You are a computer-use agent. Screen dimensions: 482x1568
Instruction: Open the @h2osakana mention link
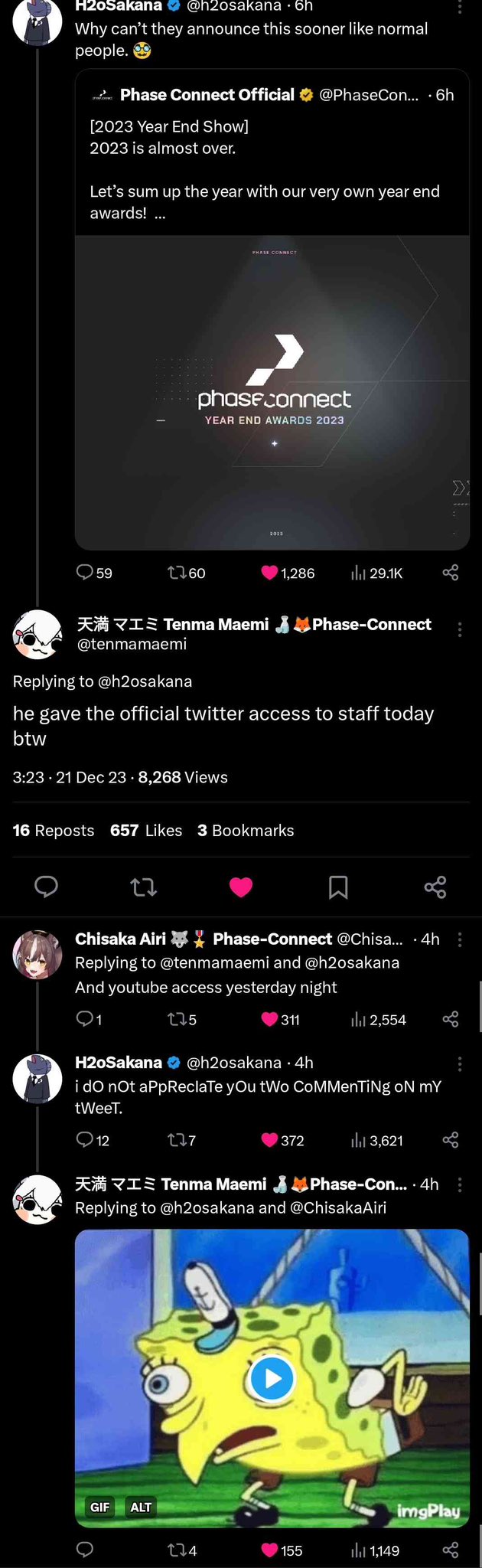(x=145, y=681)
